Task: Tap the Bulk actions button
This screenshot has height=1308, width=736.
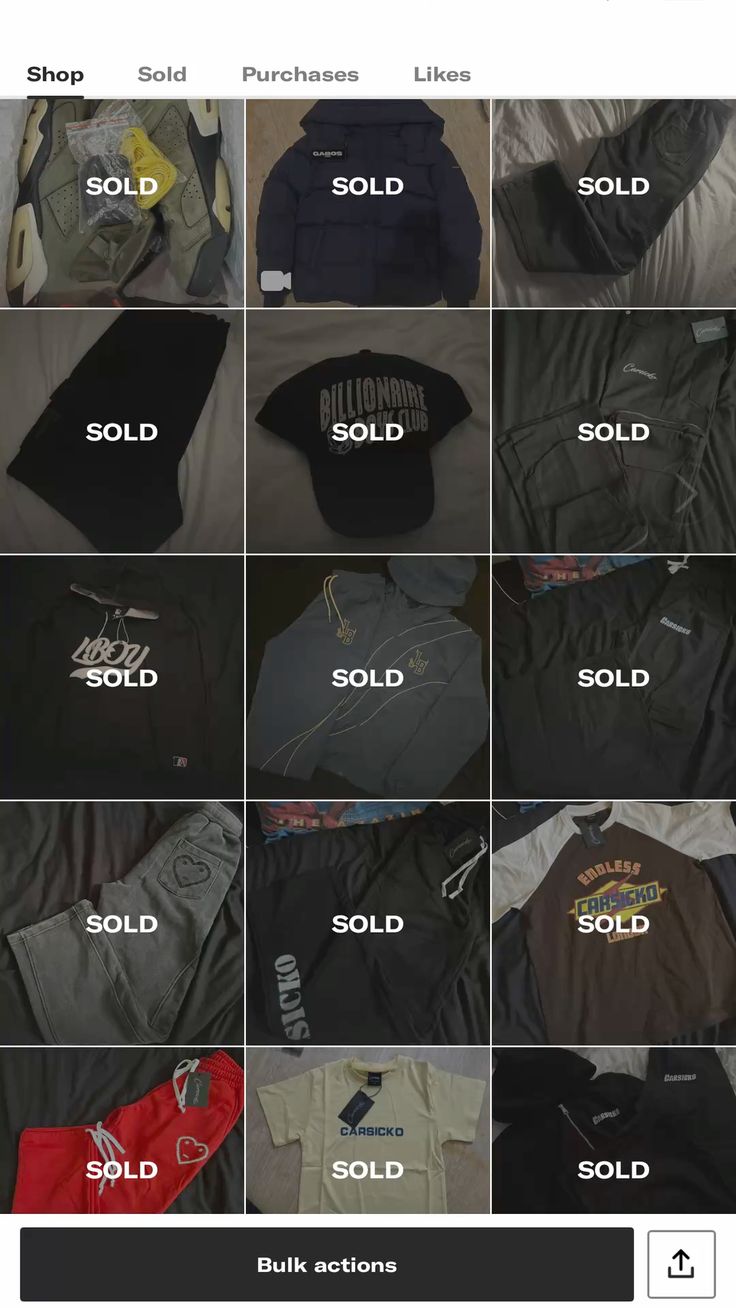Action: [x=327, y=1265]
